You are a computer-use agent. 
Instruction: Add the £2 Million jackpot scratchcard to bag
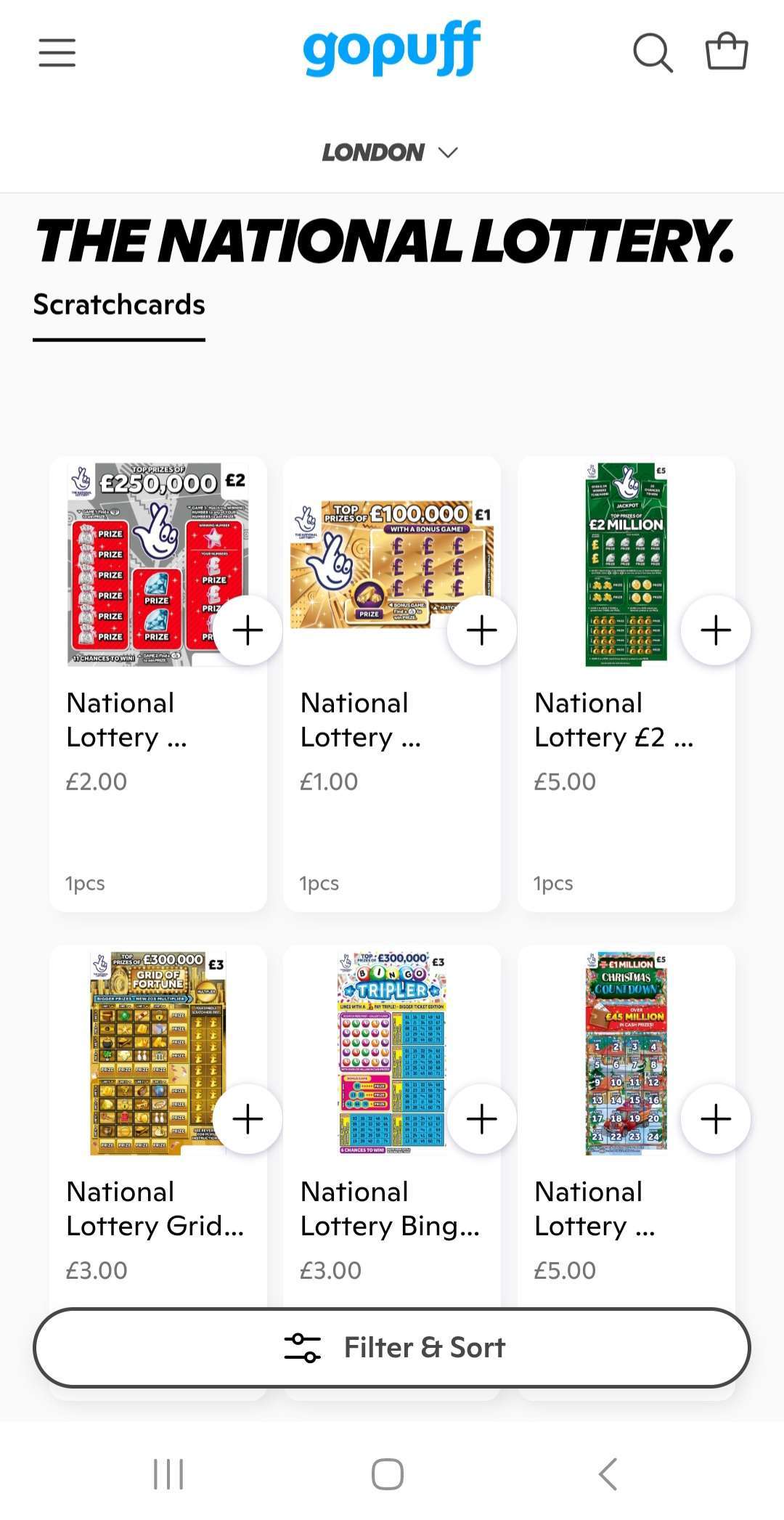(x=716, y=630)
